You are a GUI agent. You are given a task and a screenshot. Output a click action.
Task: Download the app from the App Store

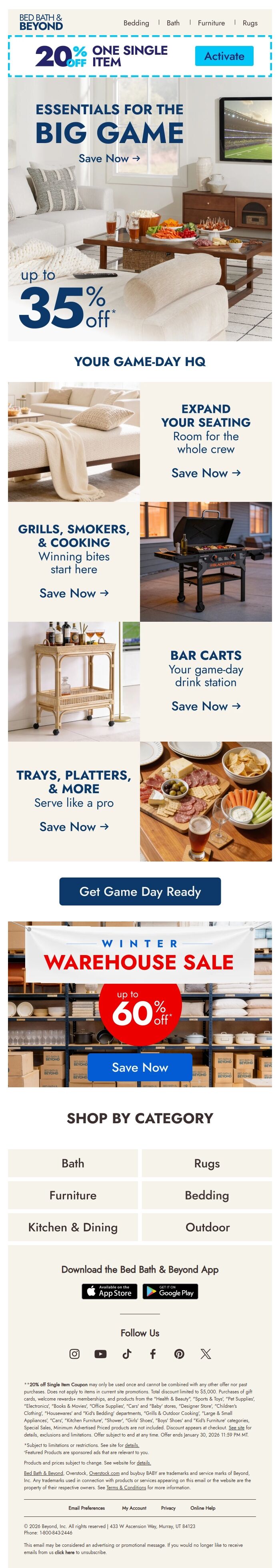(x=110, y=1291)
